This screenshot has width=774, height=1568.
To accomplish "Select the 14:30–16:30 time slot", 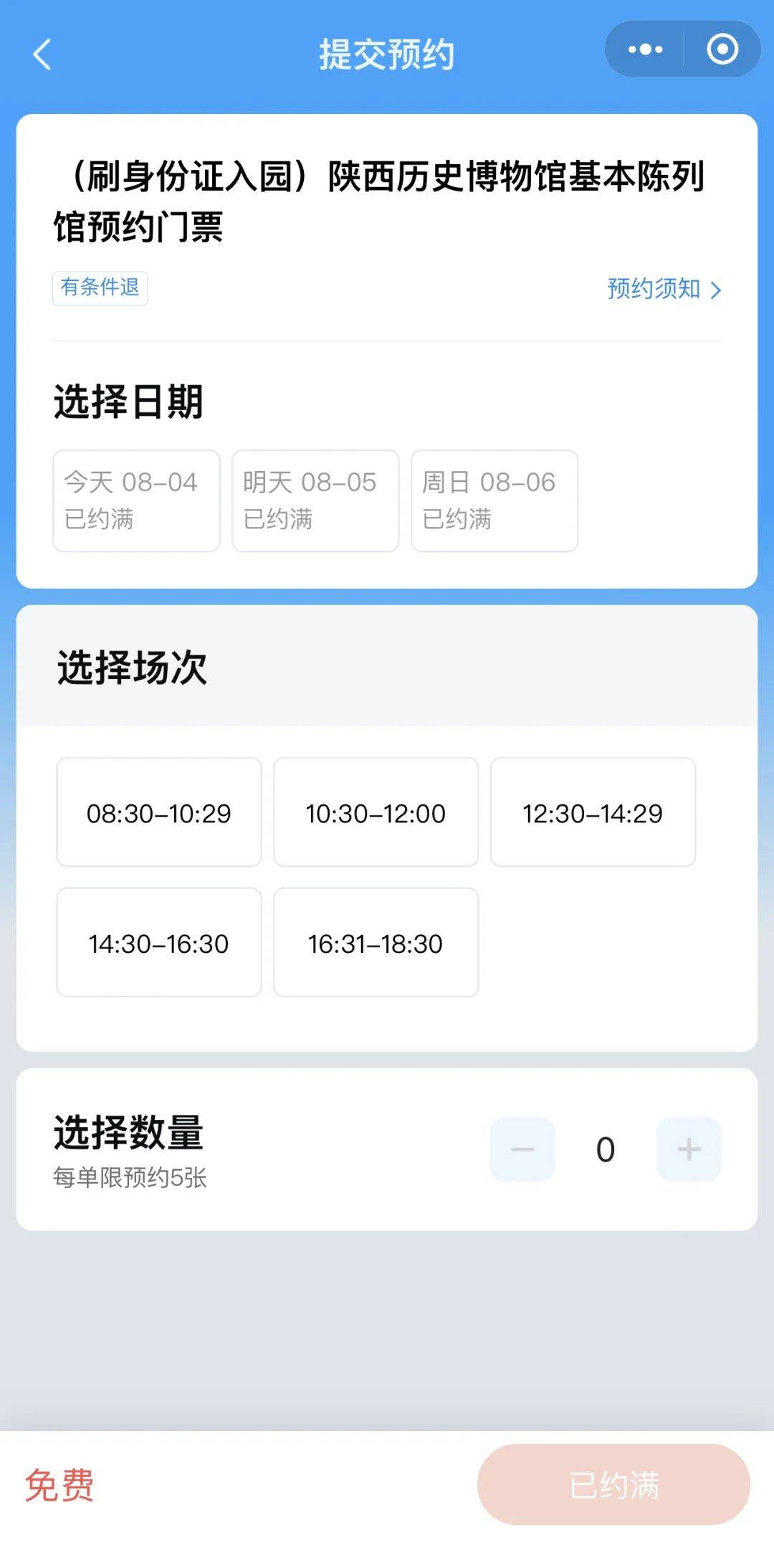I will coord(159,943).
